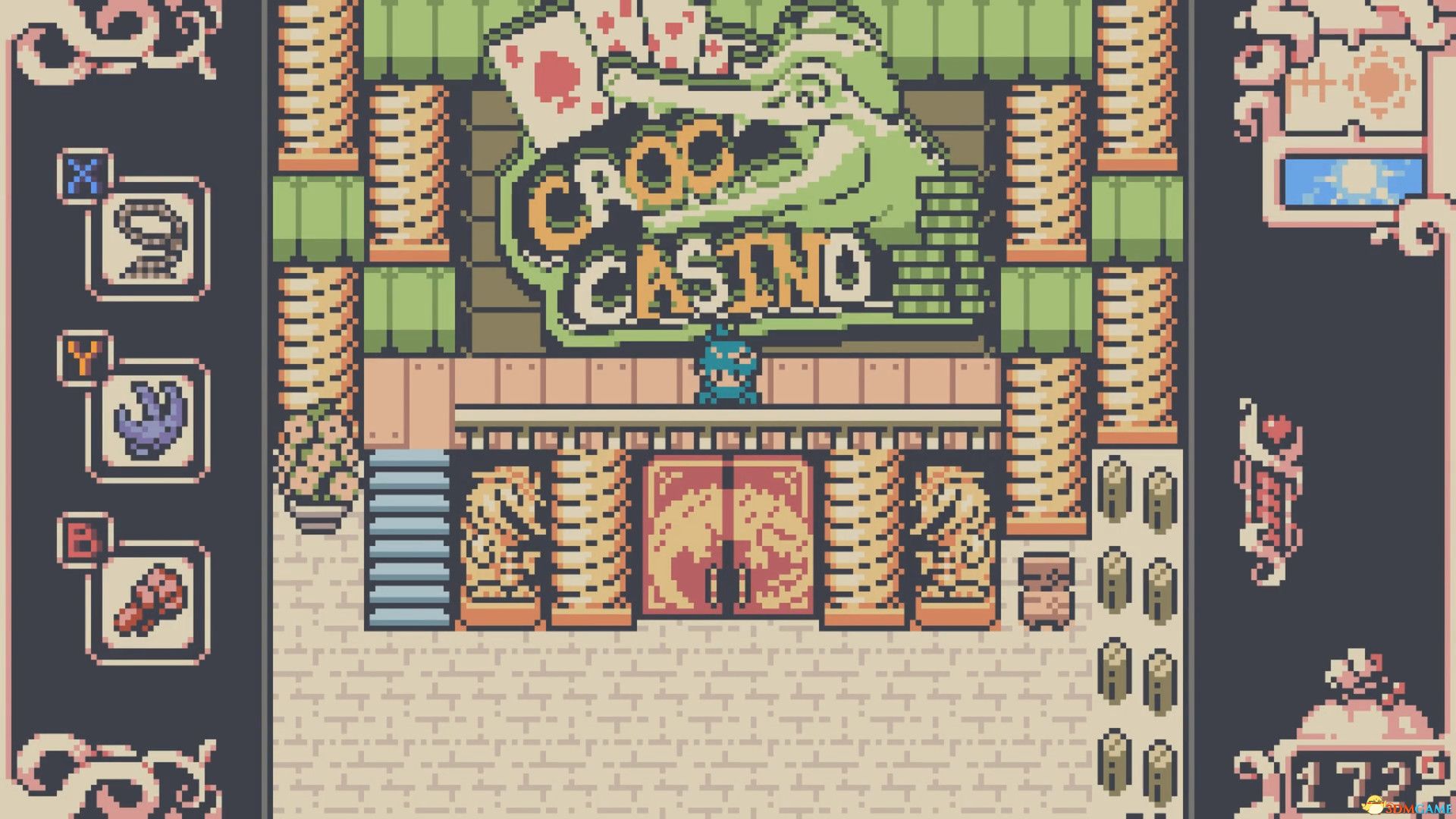Use the purple claw item in the Y slot
This screenshot has width=1456, height=819.
[x=149, y=421]
